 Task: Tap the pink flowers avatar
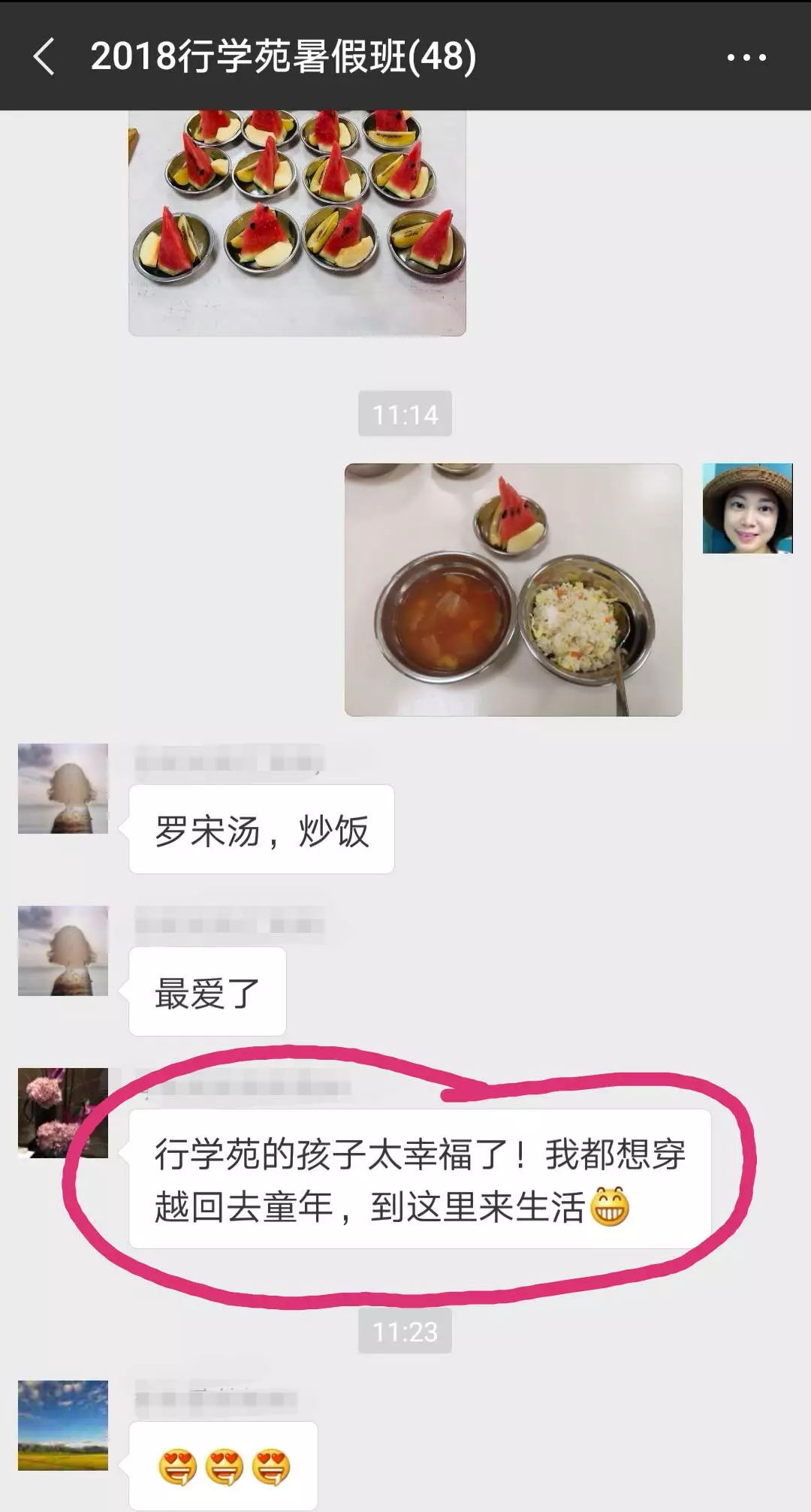(x=63, y=1112)
